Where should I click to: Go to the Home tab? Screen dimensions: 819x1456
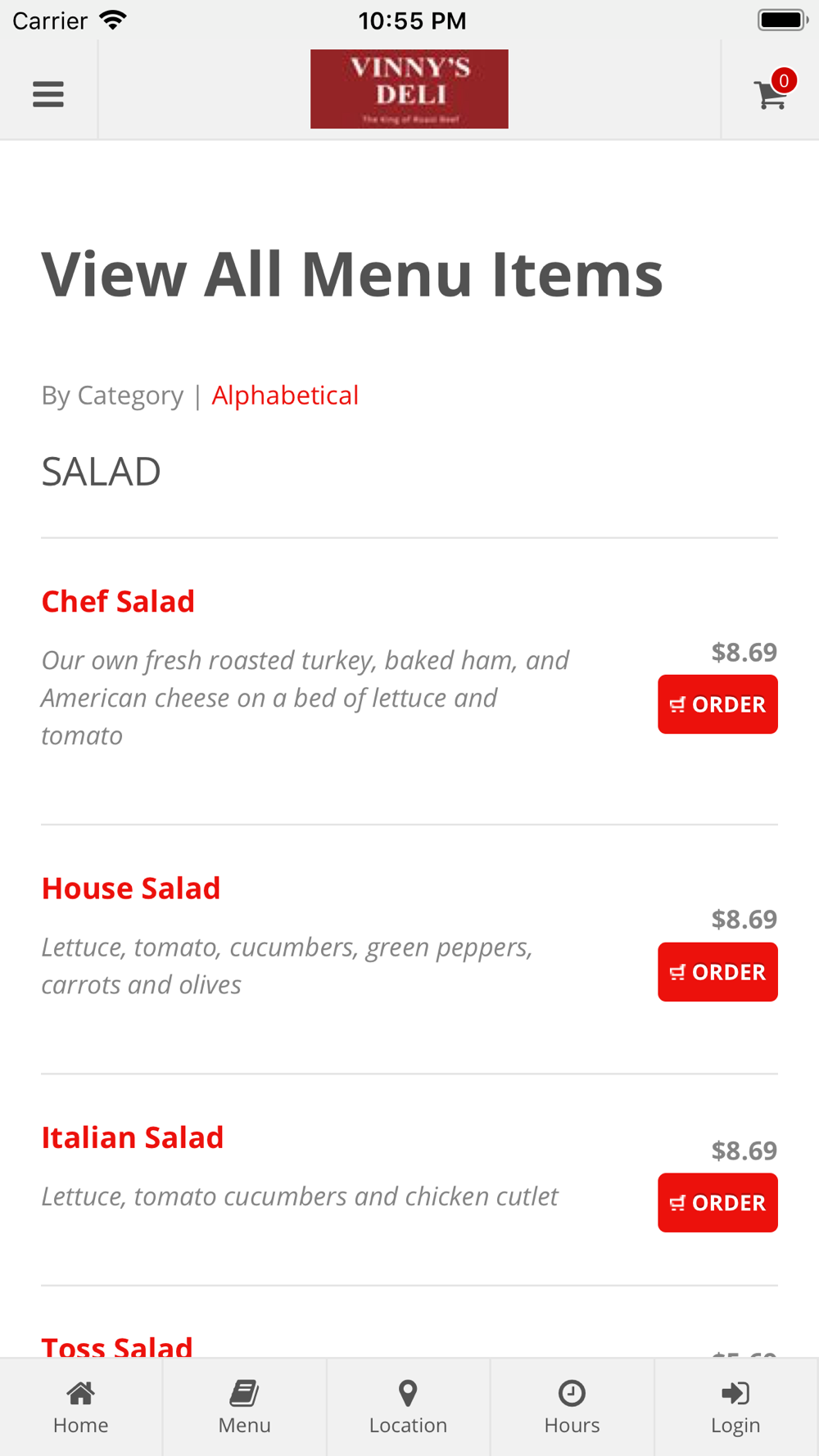click(81, 1407)
